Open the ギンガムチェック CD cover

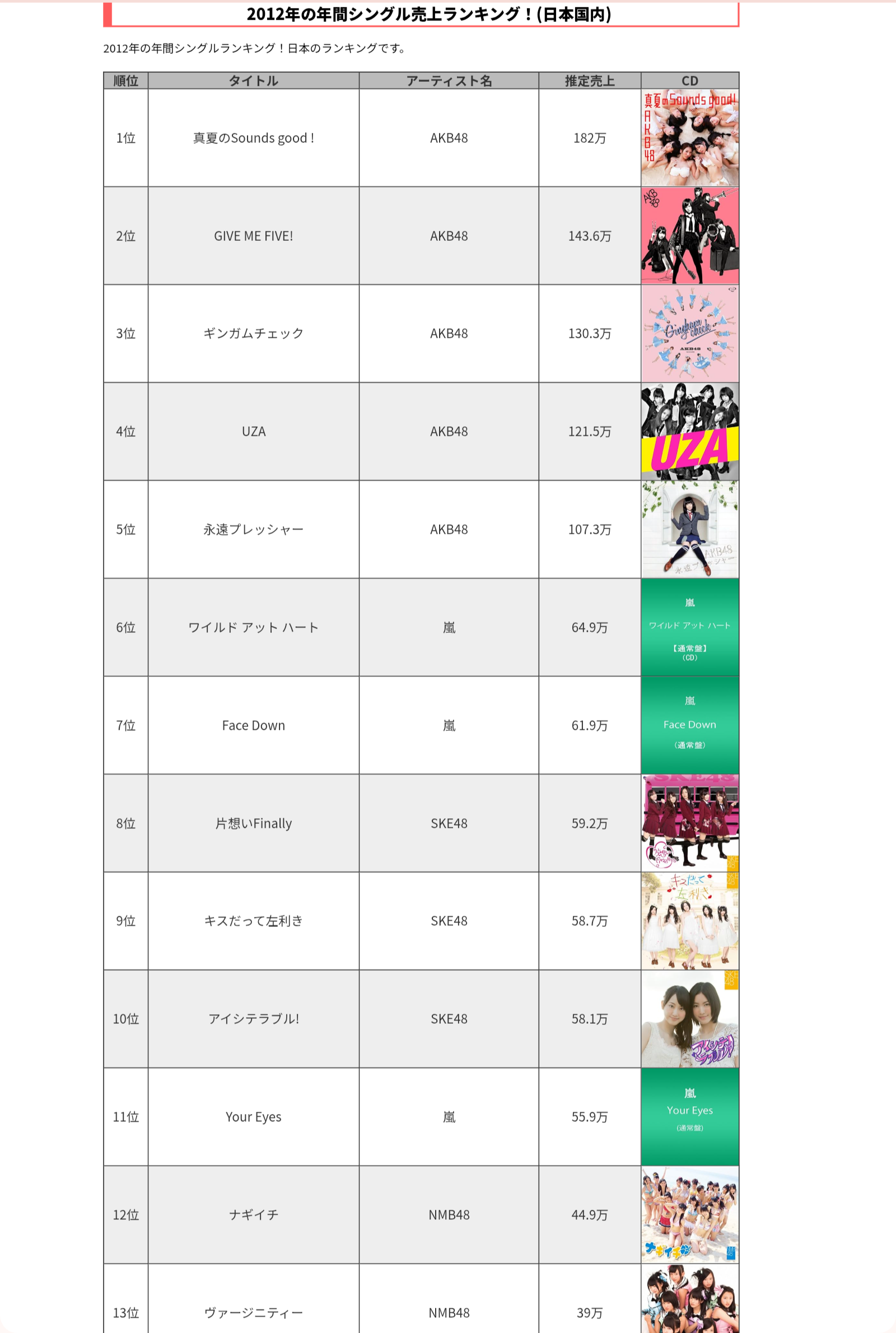coord(690,334)
